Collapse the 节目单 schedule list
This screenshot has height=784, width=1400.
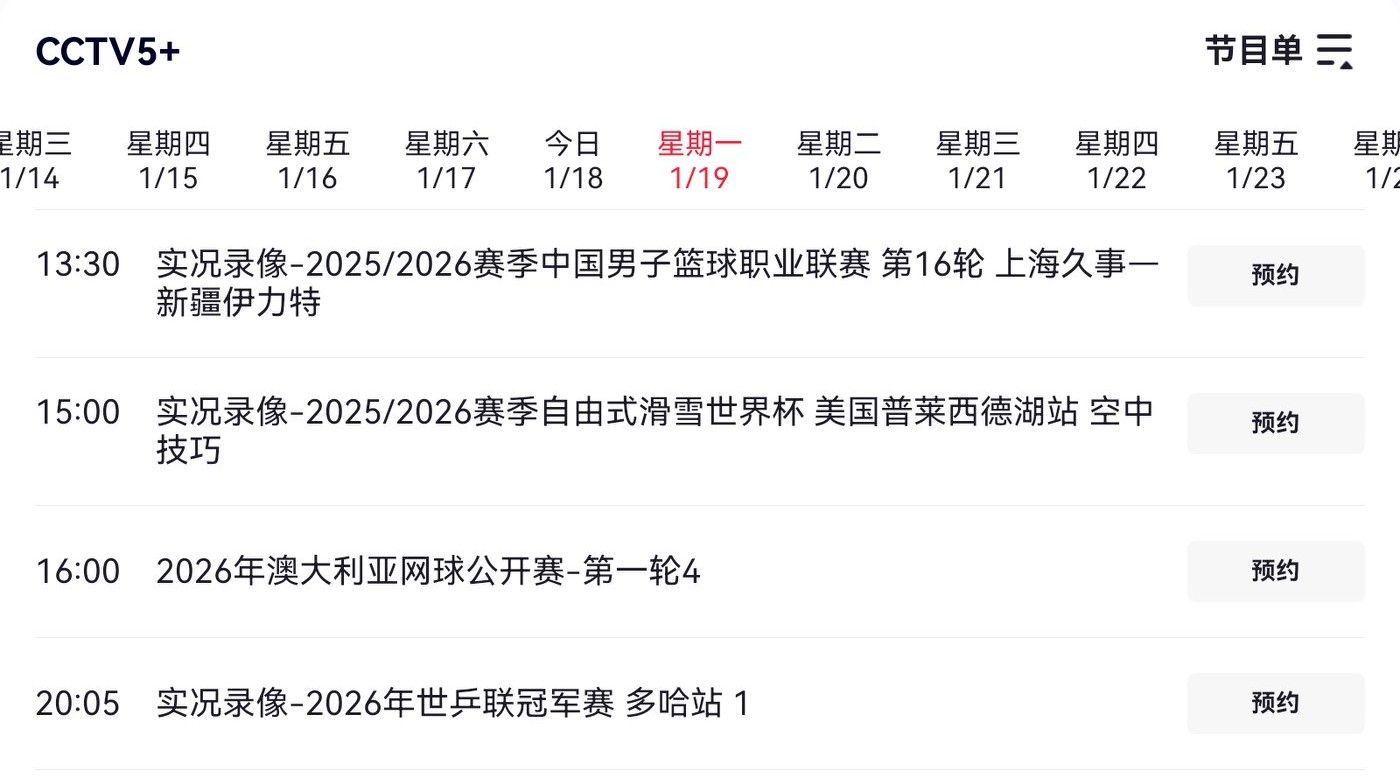pyautogui.click(x=1333, y=50)
